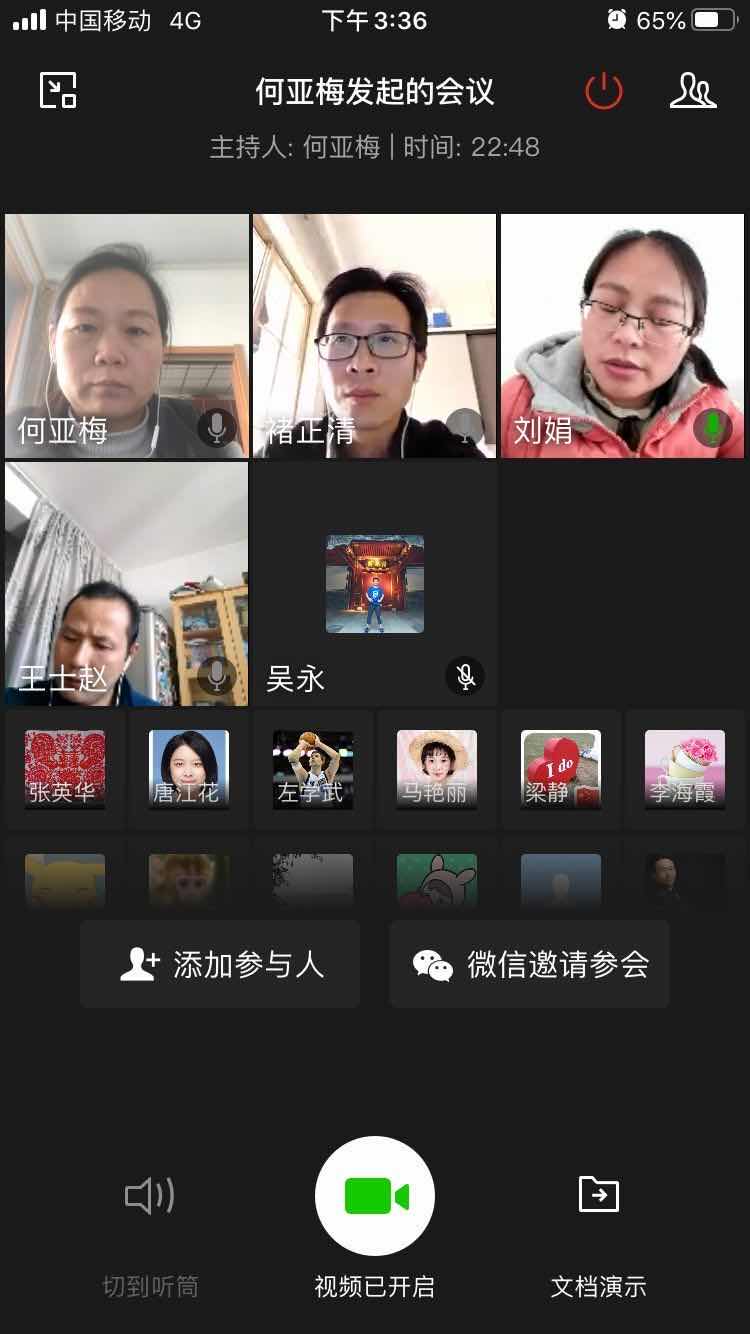The width and height of the screenshot is (750, 1334).
Task: Select participant 唐江花
Action: pyautogui.click(x=189, y=769)
